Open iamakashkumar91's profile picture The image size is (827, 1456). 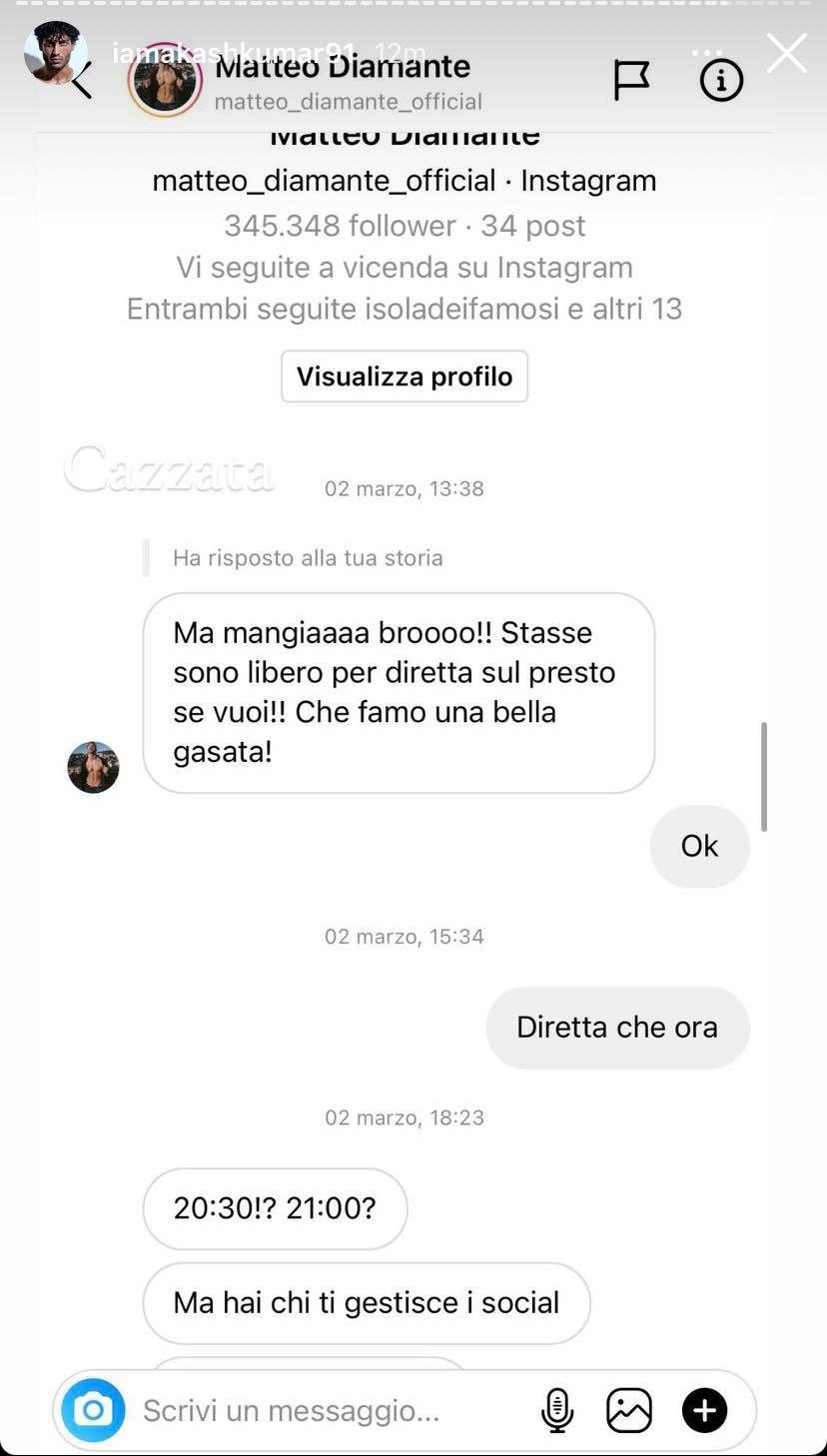pyautogui.click(x=55, y=53)
